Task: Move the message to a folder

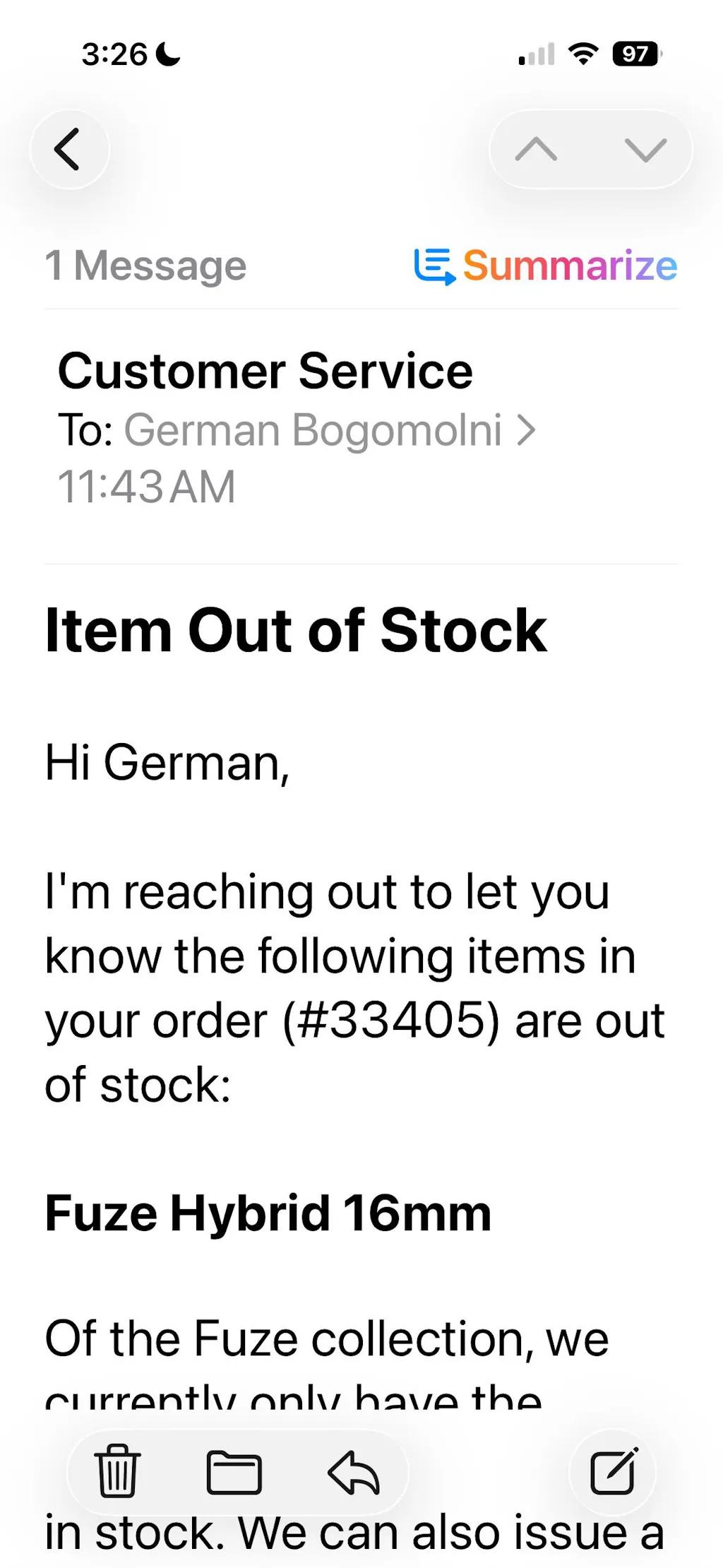Action: pos(234,1473)
